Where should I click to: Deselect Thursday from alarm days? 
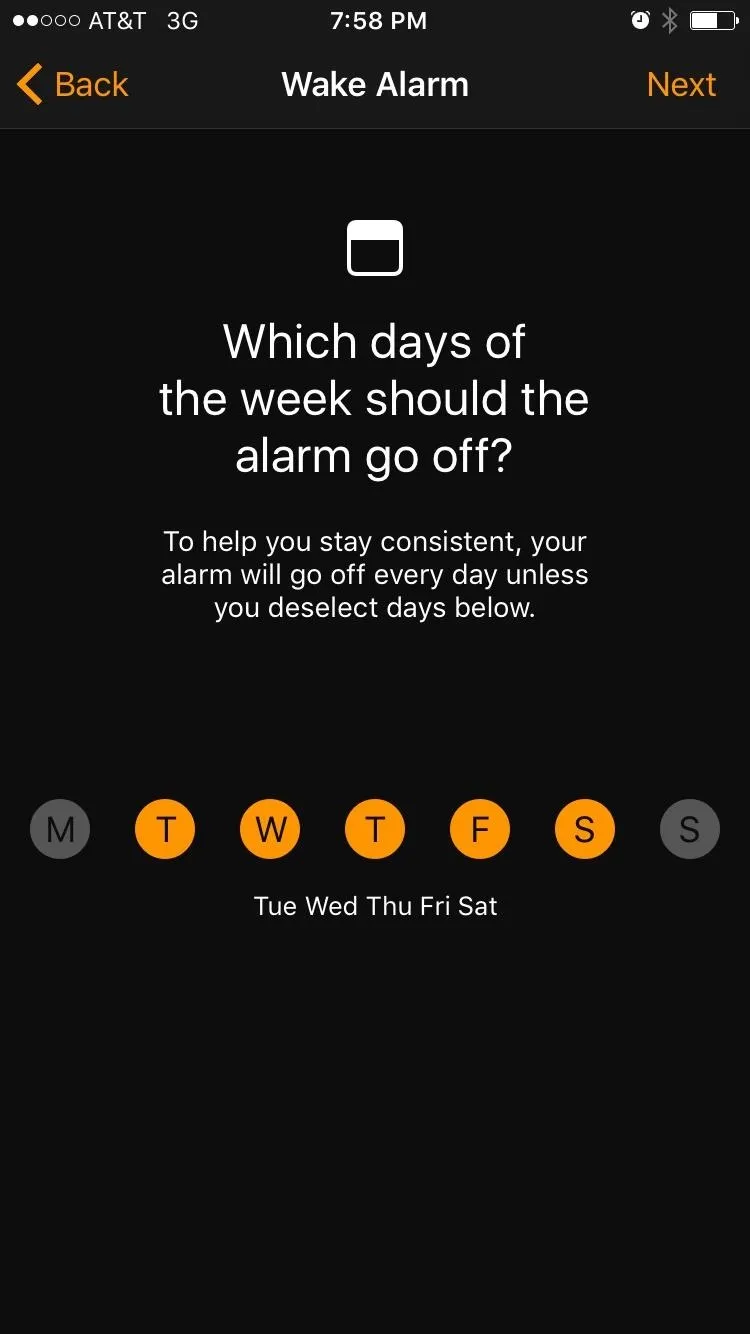click(x=375, y=829)
